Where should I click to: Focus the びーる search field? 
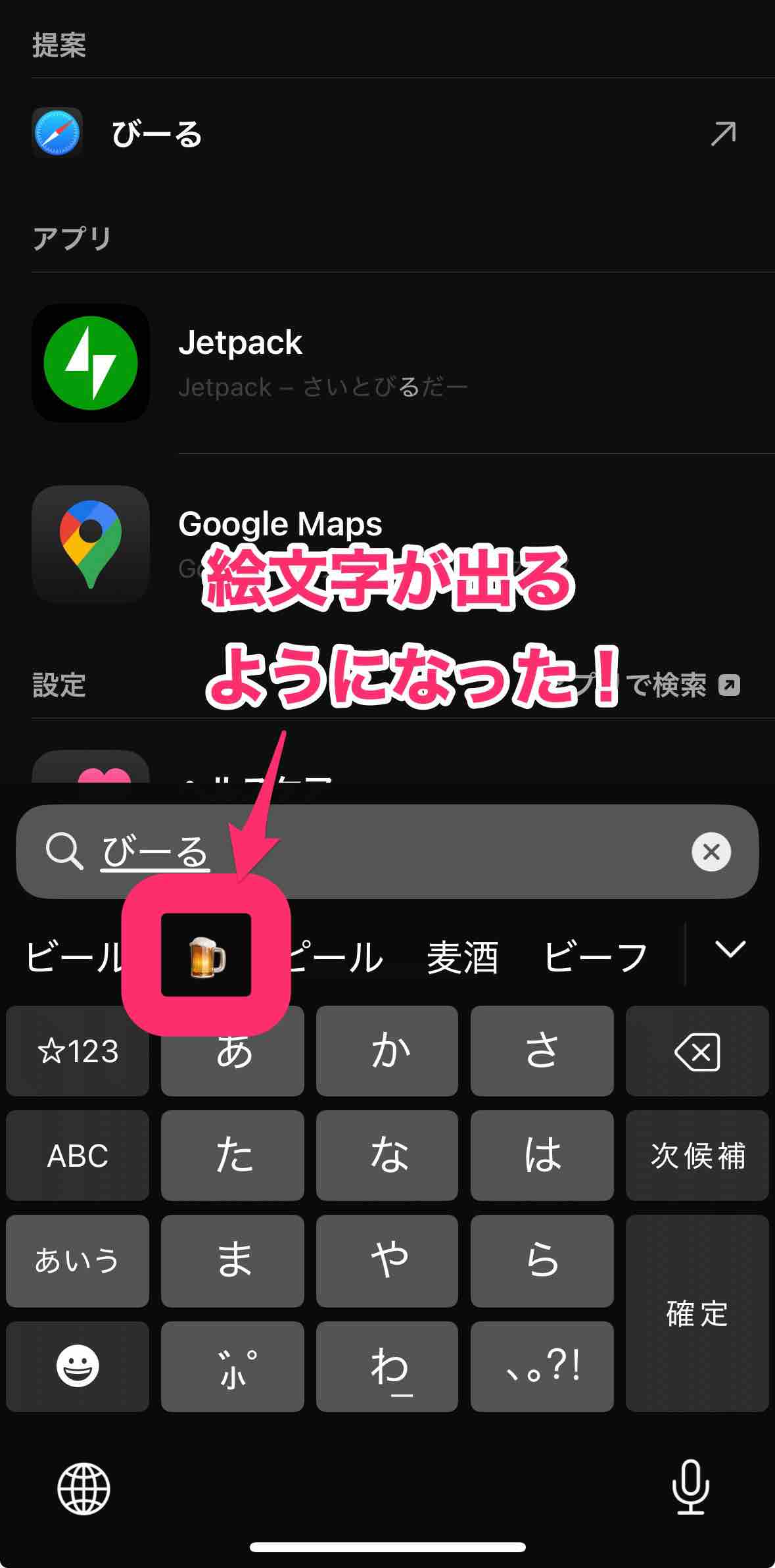click(x=387, y=852)
